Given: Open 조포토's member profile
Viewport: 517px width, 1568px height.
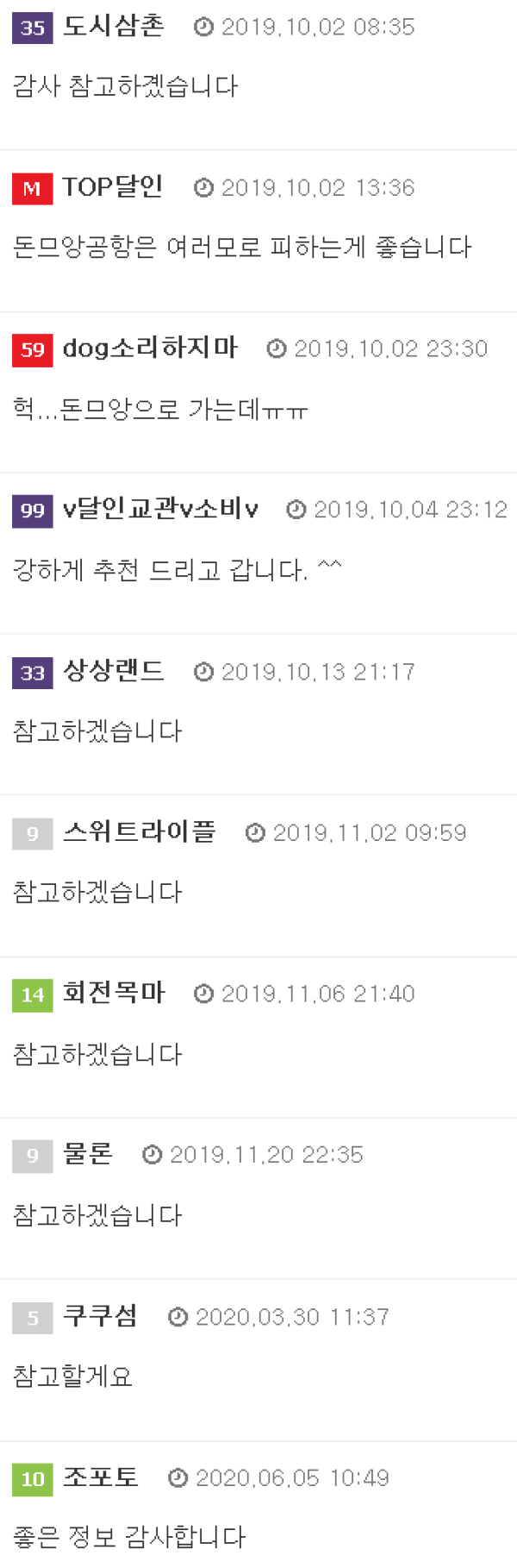Looking at the screenshot, I should coord(100,1477).
